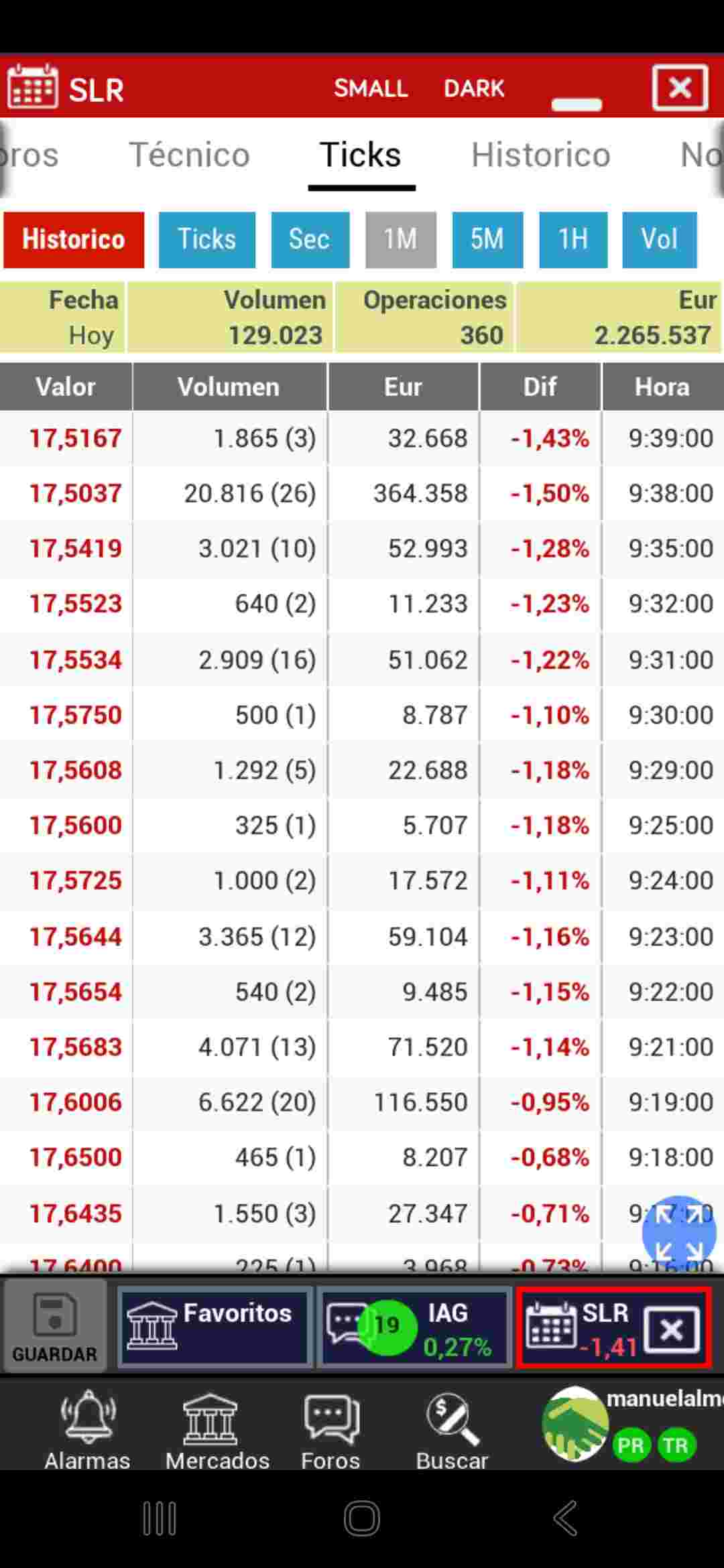Minimize the SLR window
This screenshot has width=724, height=1568.
[577, 103]
